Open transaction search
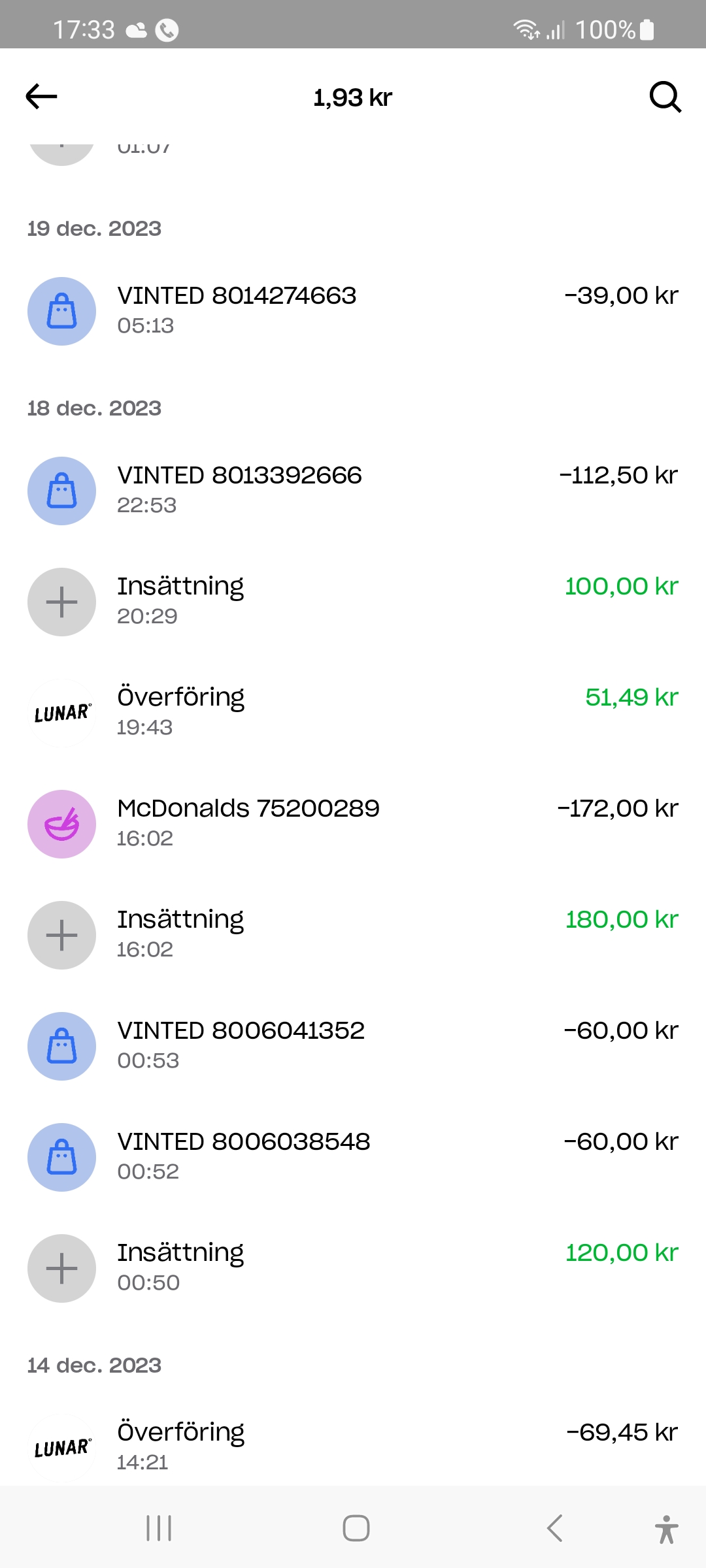Viewport: 706px width, 1568px height. click(665, 97)
